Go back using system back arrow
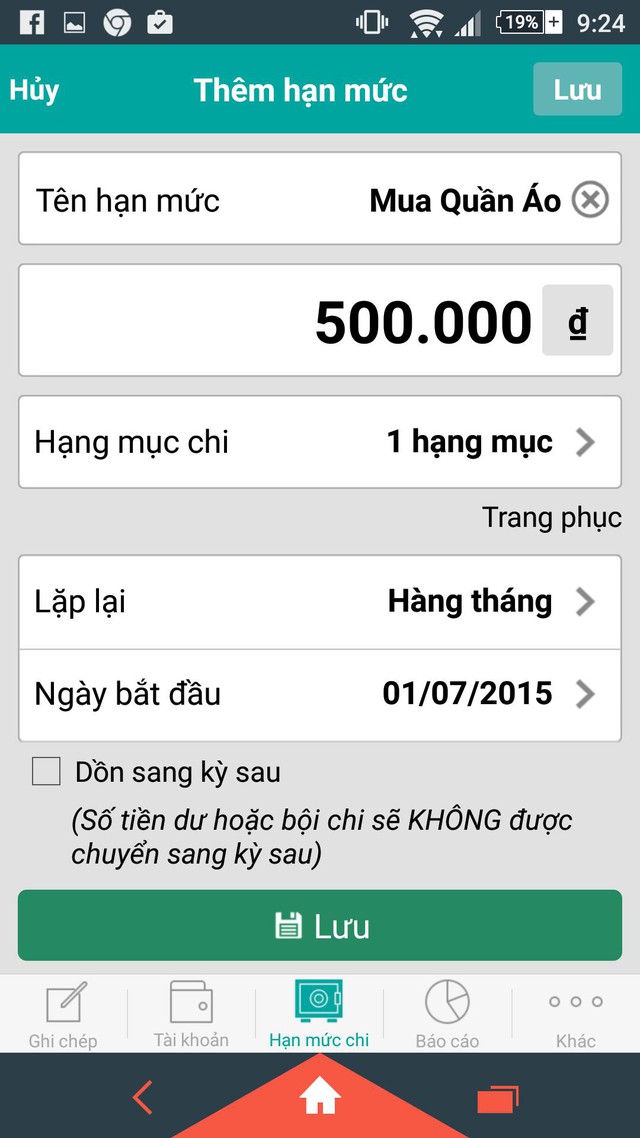Image resolution: width=640 pixels, height=1138 pixels. [143, 1098]
